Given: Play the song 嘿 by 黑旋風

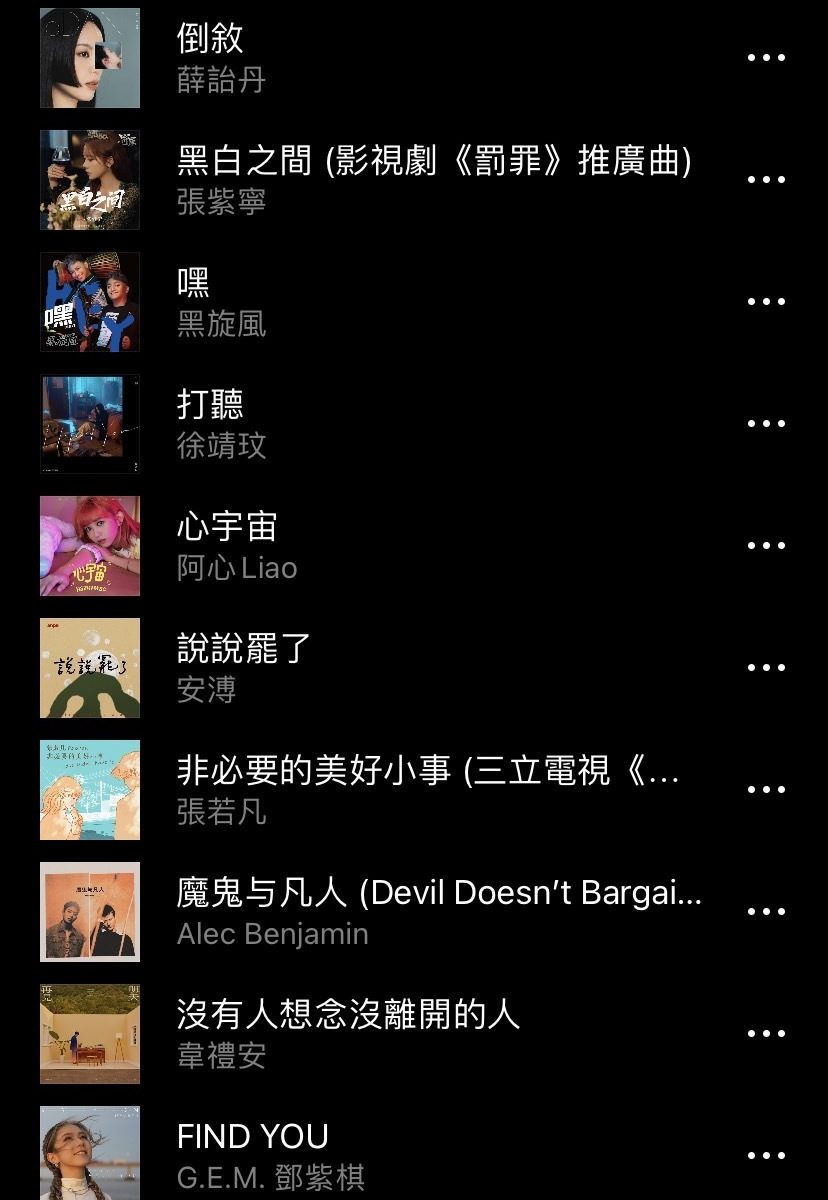Looking at the screenshot, I should point(193,283).
